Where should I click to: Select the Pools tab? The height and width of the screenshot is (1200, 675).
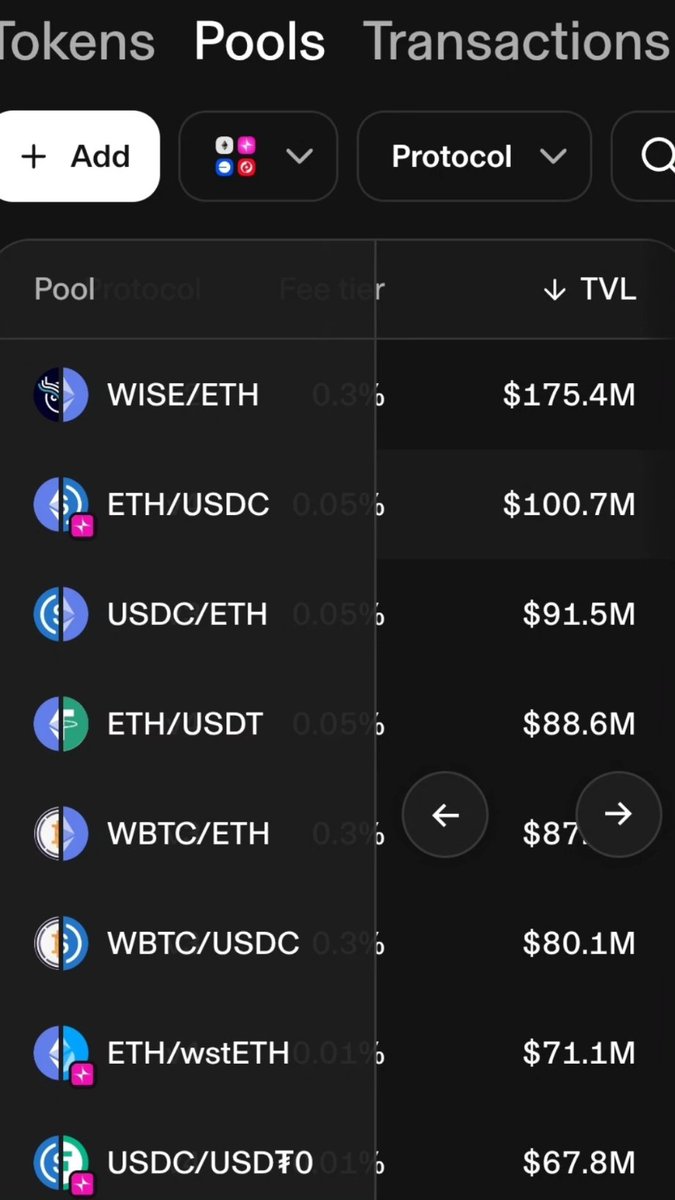coord(259,42)
